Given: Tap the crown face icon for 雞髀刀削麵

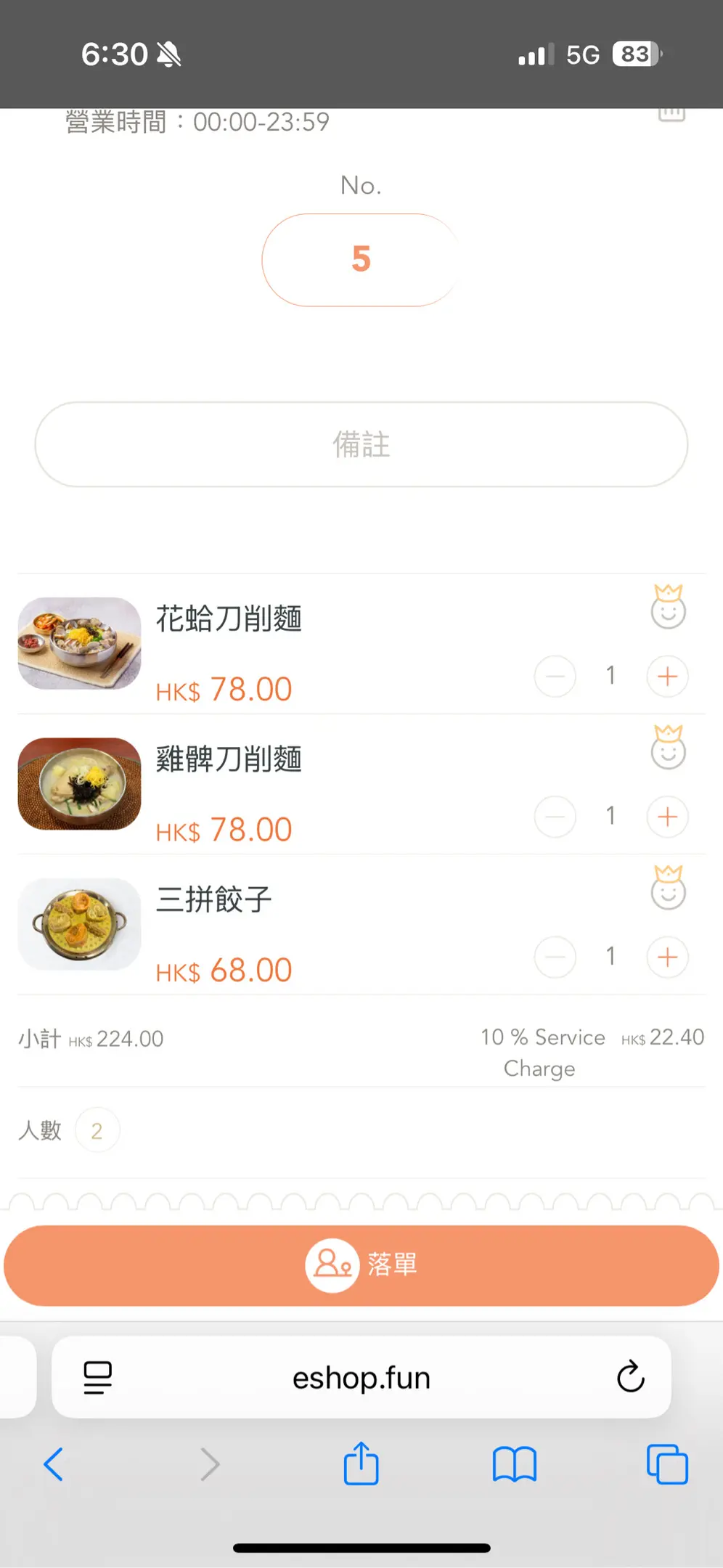Looking at the screenshot, I should click(668, 747).
